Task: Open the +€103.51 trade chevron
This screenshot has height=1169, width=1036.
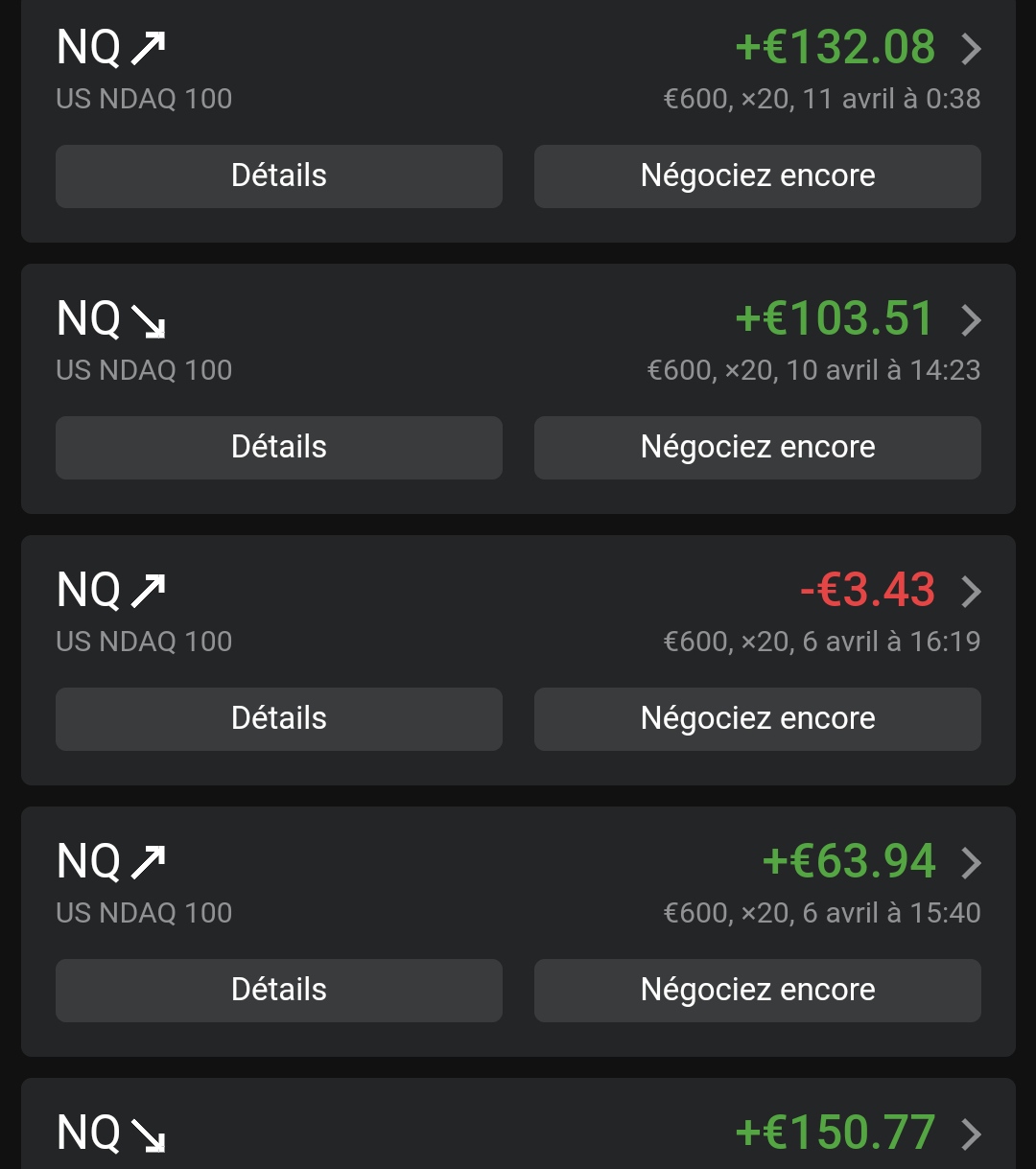Action: point(971,320)
